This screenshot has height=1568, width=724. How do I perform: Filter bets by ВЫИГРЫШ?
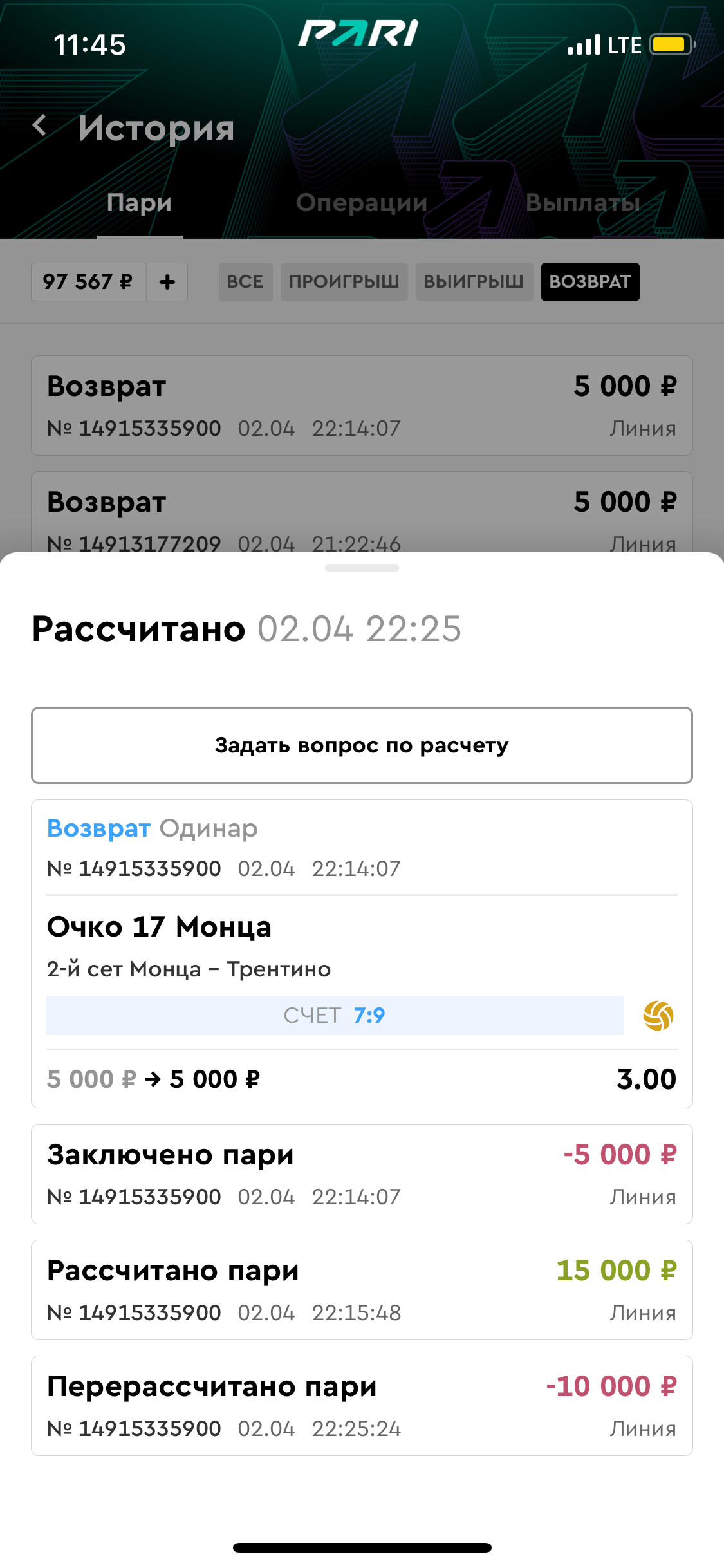coord(474,282)
